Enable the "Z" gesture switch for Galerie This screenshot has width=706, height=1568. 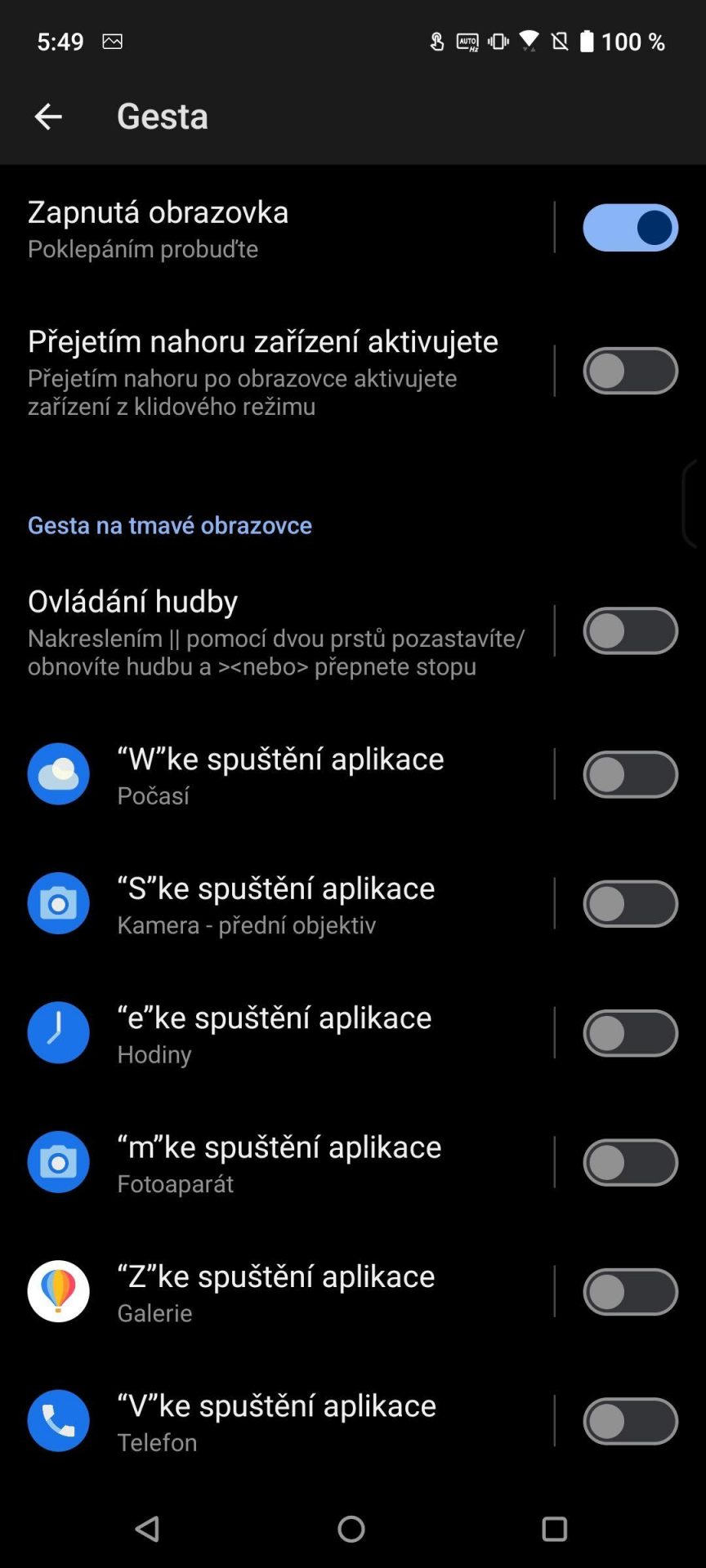point(630,1292)
